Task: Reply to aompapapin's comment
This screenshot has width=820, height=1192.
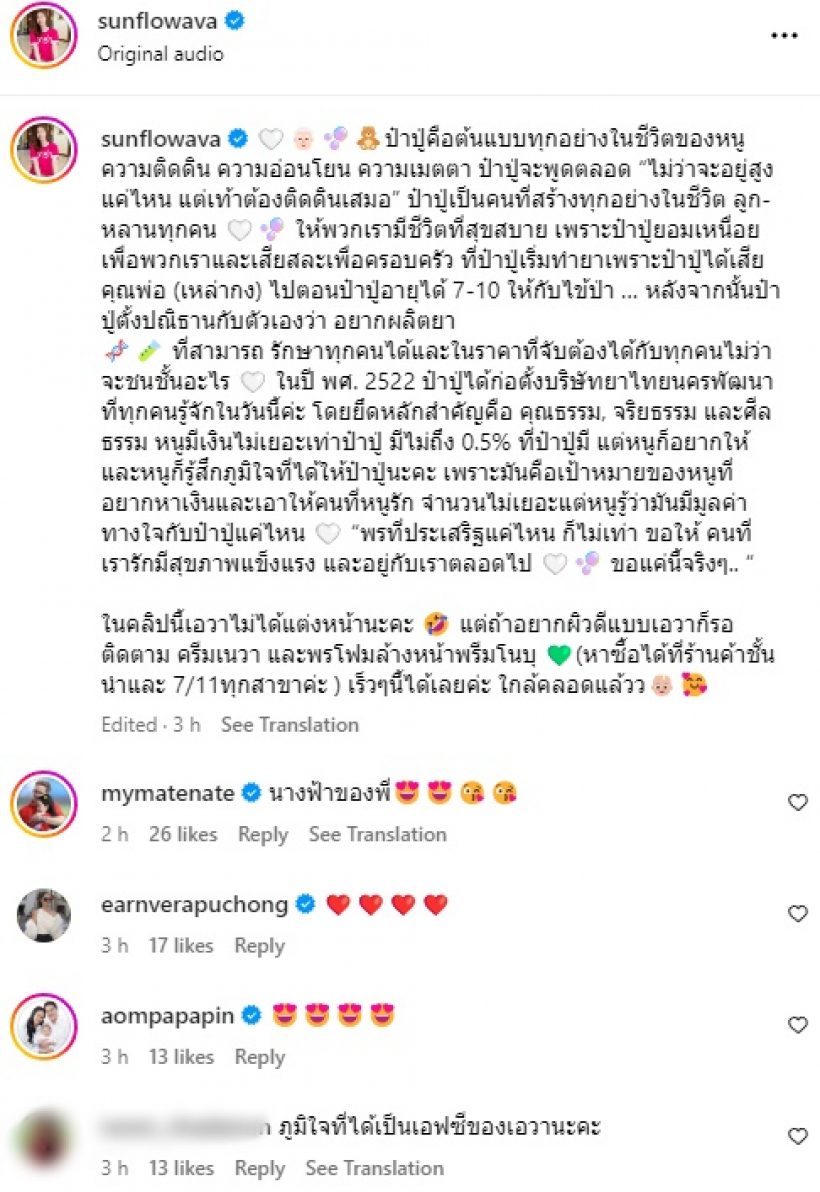Action: pyautogui.click(x=259, y=1056)
